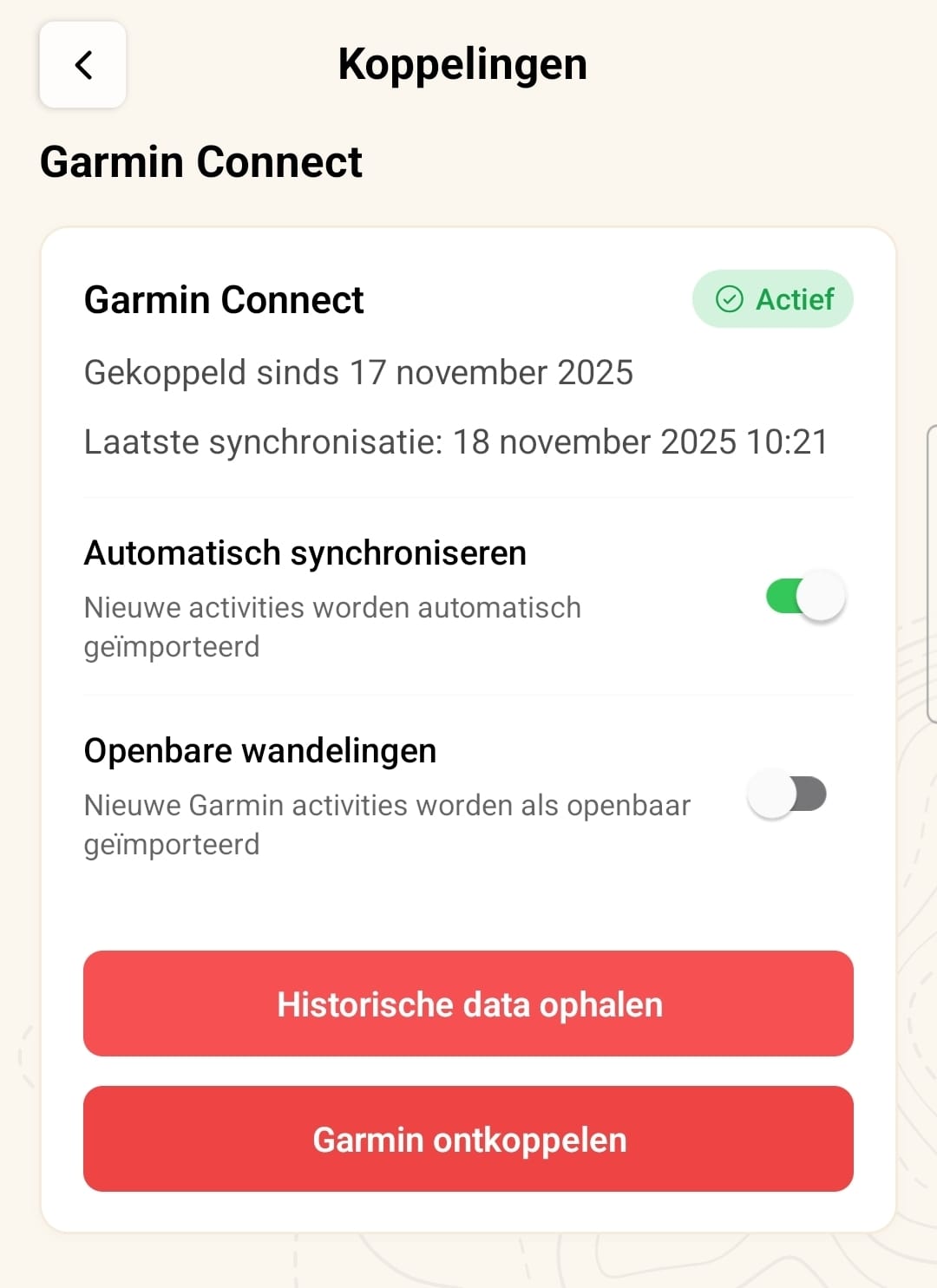The width and height of the screenshot is (937, 1288).
Task: Select the 'Laatste synchronisatie' timestamp line
Action: [x=455, y=441]
